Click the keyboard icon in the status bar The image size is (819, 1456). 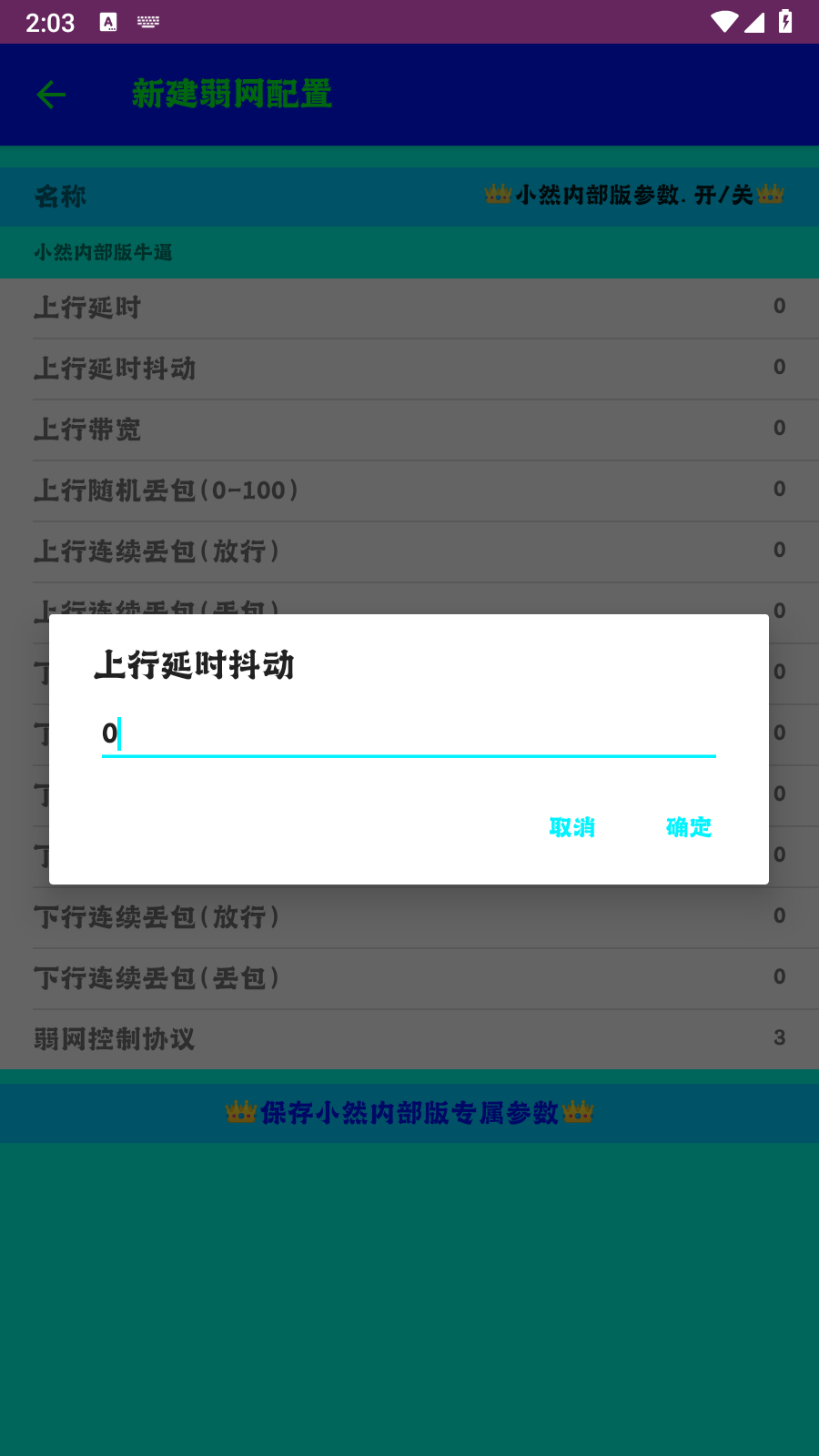(146, 22)
